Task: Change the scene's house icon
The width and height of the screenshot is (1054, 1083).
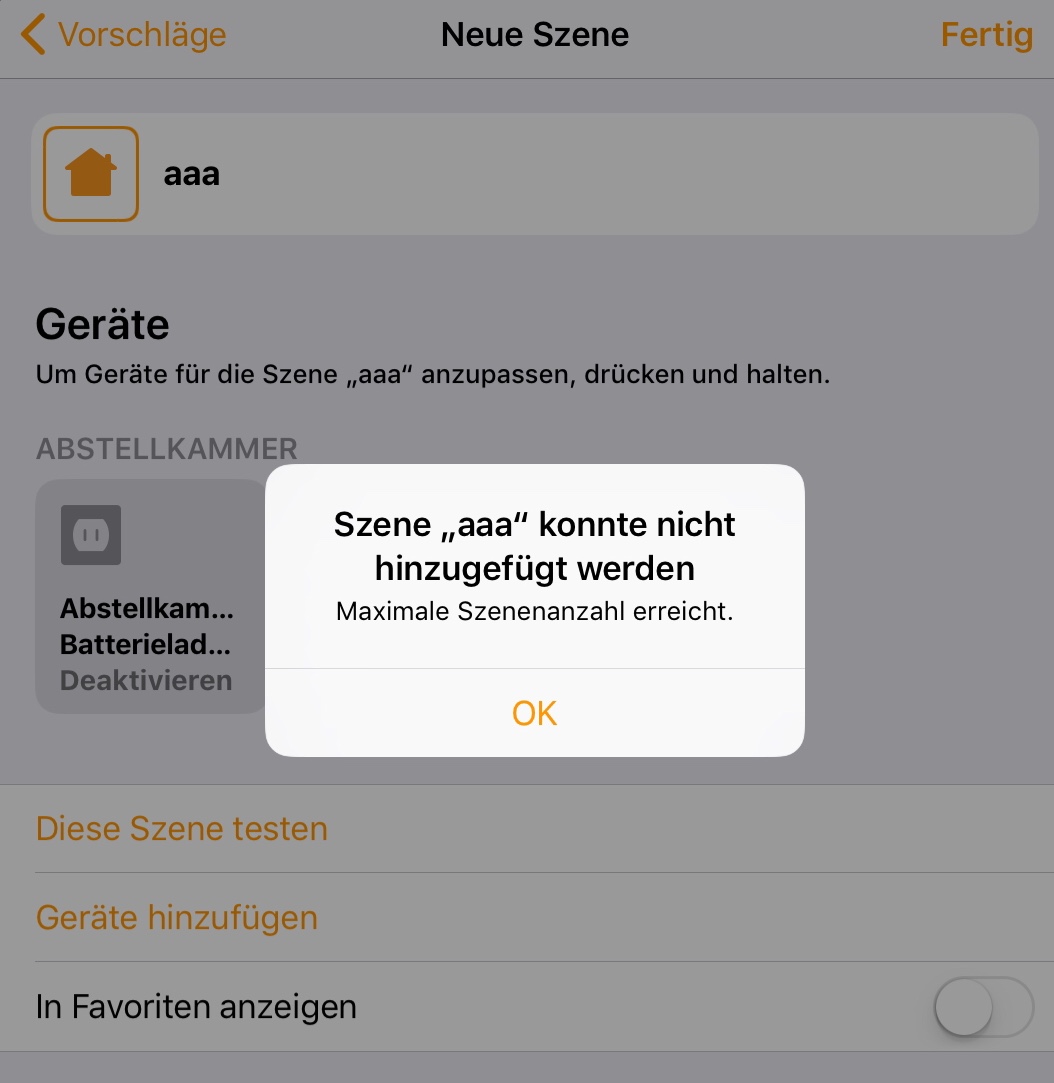Action: [91, 174]
